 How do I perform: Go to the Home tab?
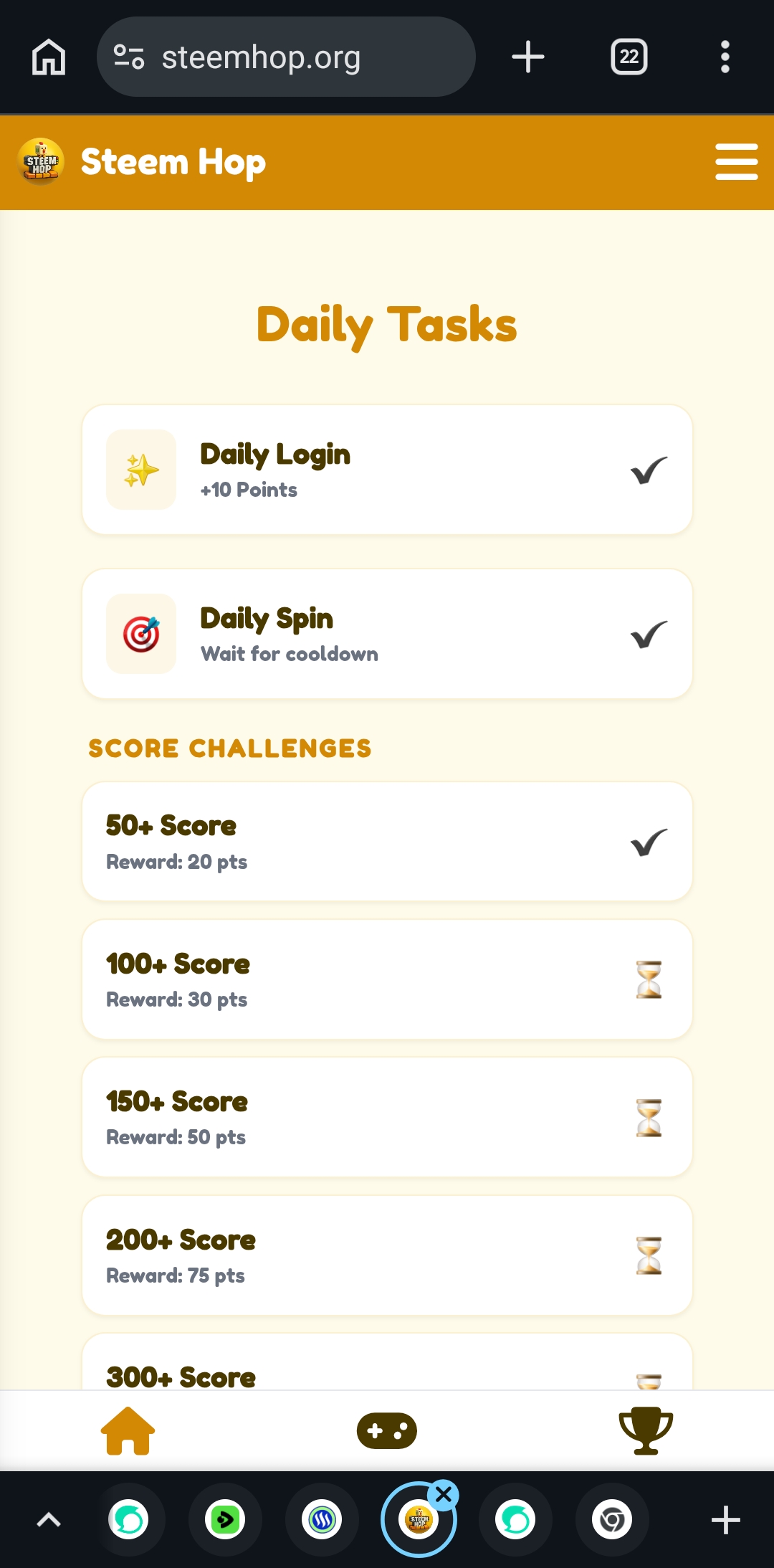pos(128,1430)
